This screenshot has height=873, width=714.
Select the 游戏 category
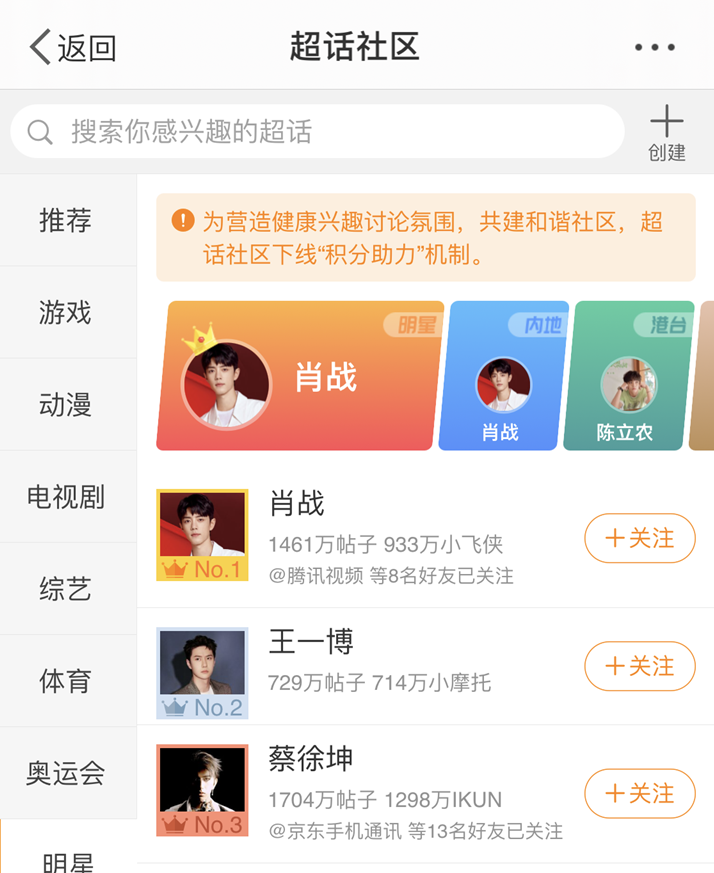tap(66, 313)
